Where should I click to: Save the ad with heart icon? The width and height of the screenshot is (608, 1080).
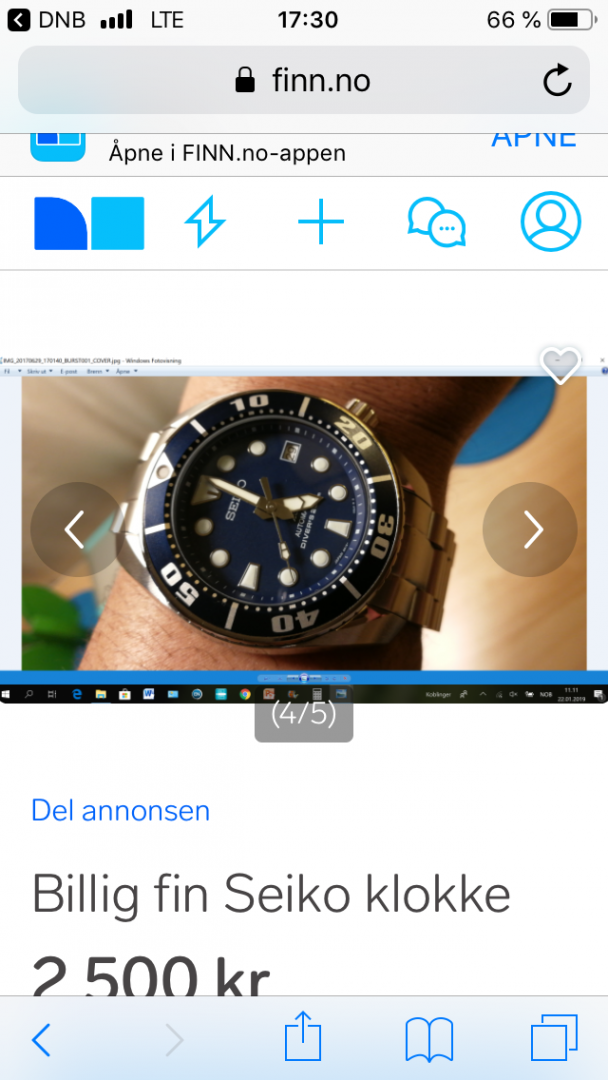click(x=560, y=366)
